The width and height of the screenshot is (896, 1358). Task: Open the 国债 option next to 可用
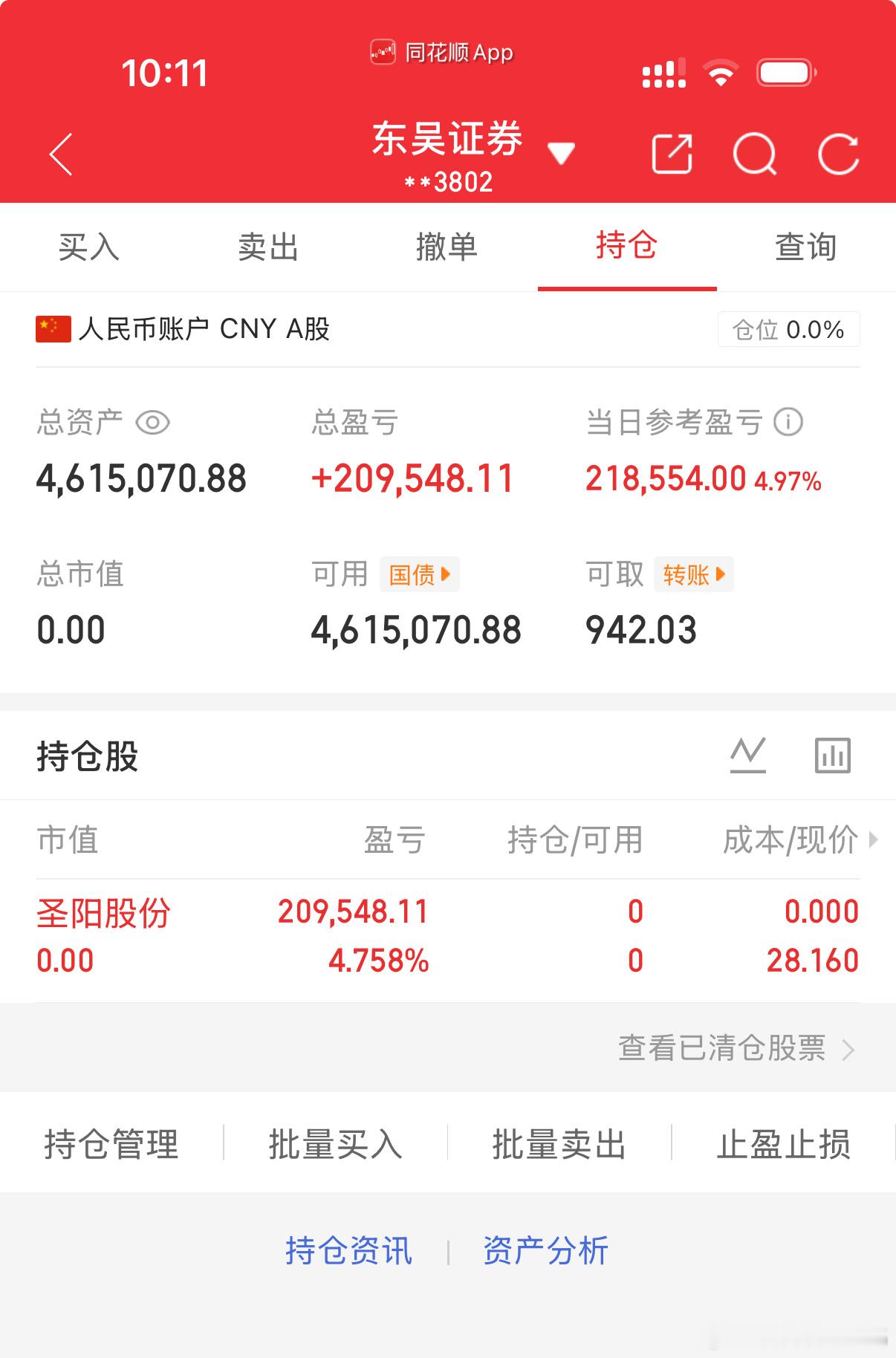click(x=418, y=574)
